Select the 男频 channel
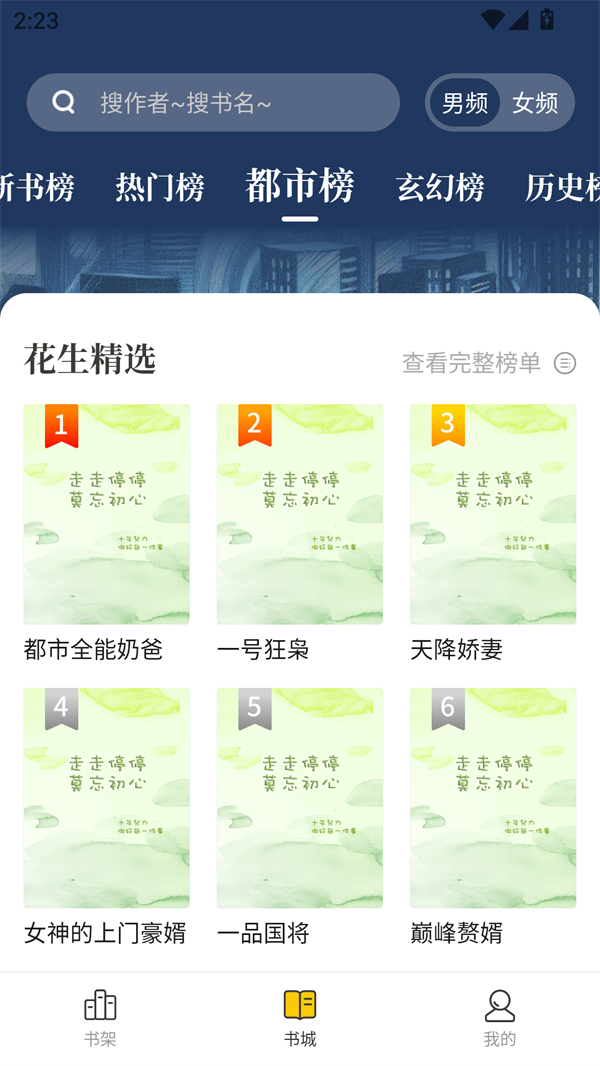600x1066 pixels. click(x=465, y=103)
